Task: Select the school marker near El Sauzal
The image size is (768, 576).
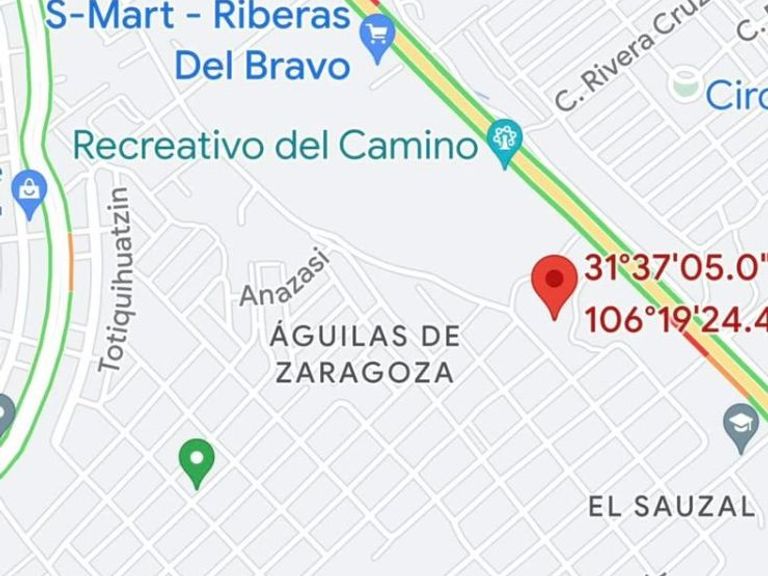Action: 741,424
